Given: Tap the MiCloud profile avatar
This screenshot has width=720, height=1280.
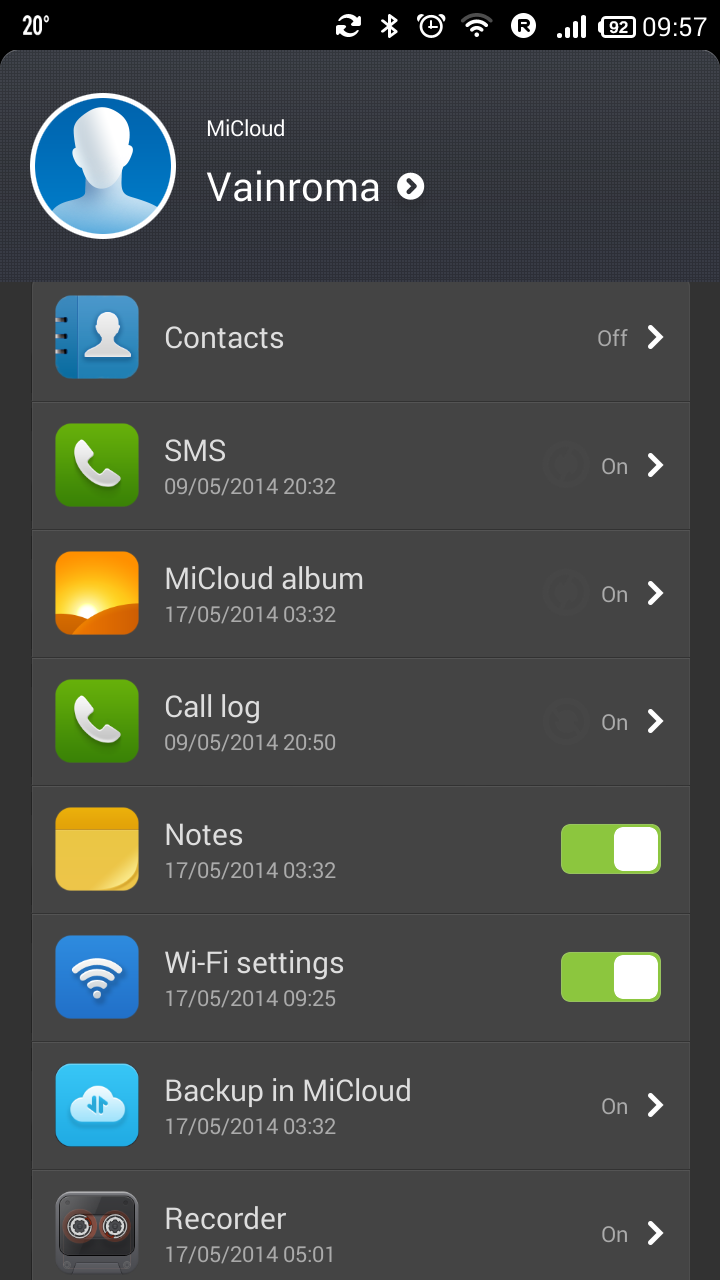Looking at the screenshot, I should [103, 166].
